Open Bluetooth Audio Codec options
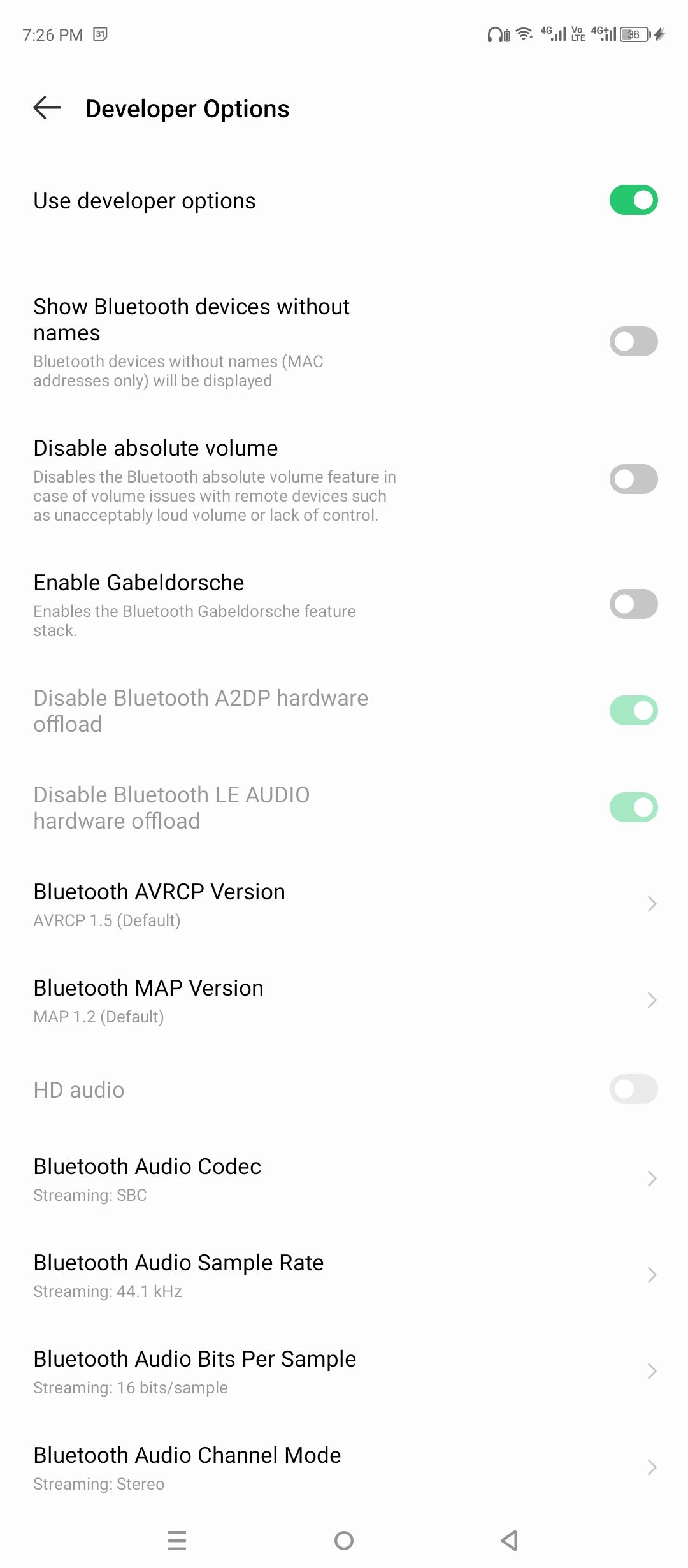The image size is (688, 1568). pos(344,1179)
